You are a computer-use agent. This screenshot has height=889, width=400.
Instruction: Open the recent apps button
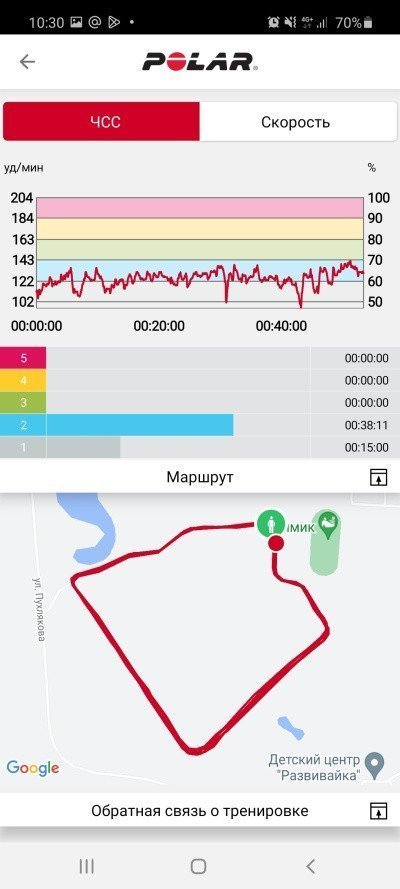pos(86,866)
